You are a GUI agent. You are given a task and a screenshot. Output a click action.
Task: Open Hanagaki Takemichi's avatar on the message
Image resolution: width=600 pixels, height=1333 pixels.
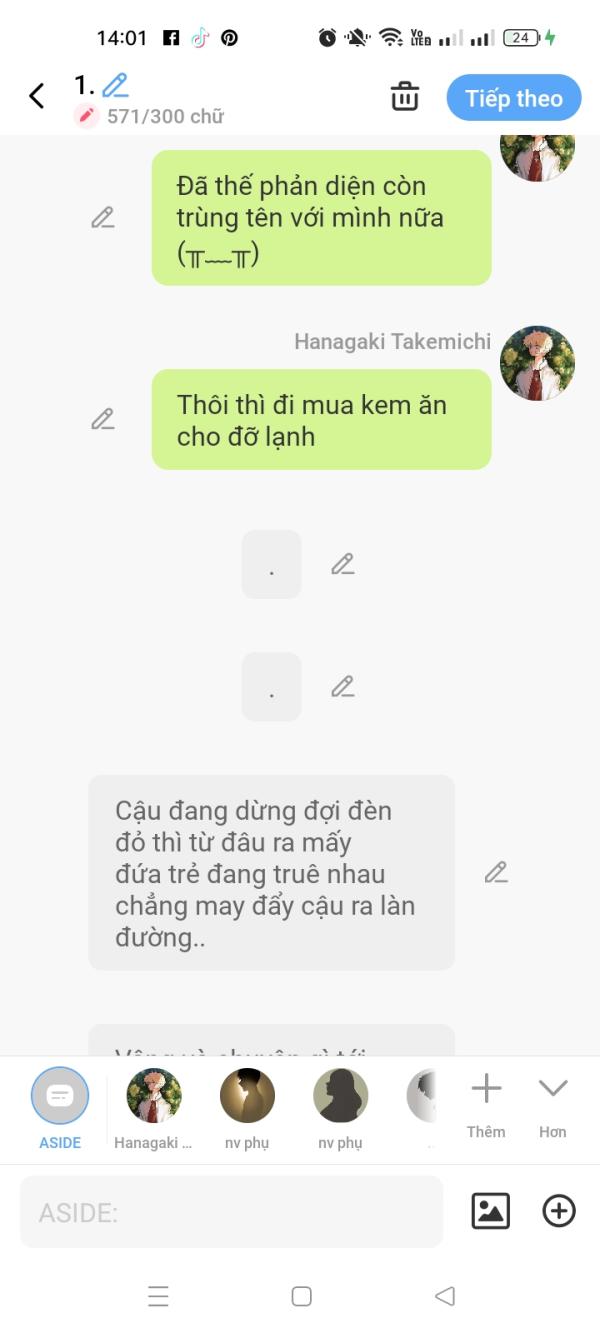click(537, 363)
